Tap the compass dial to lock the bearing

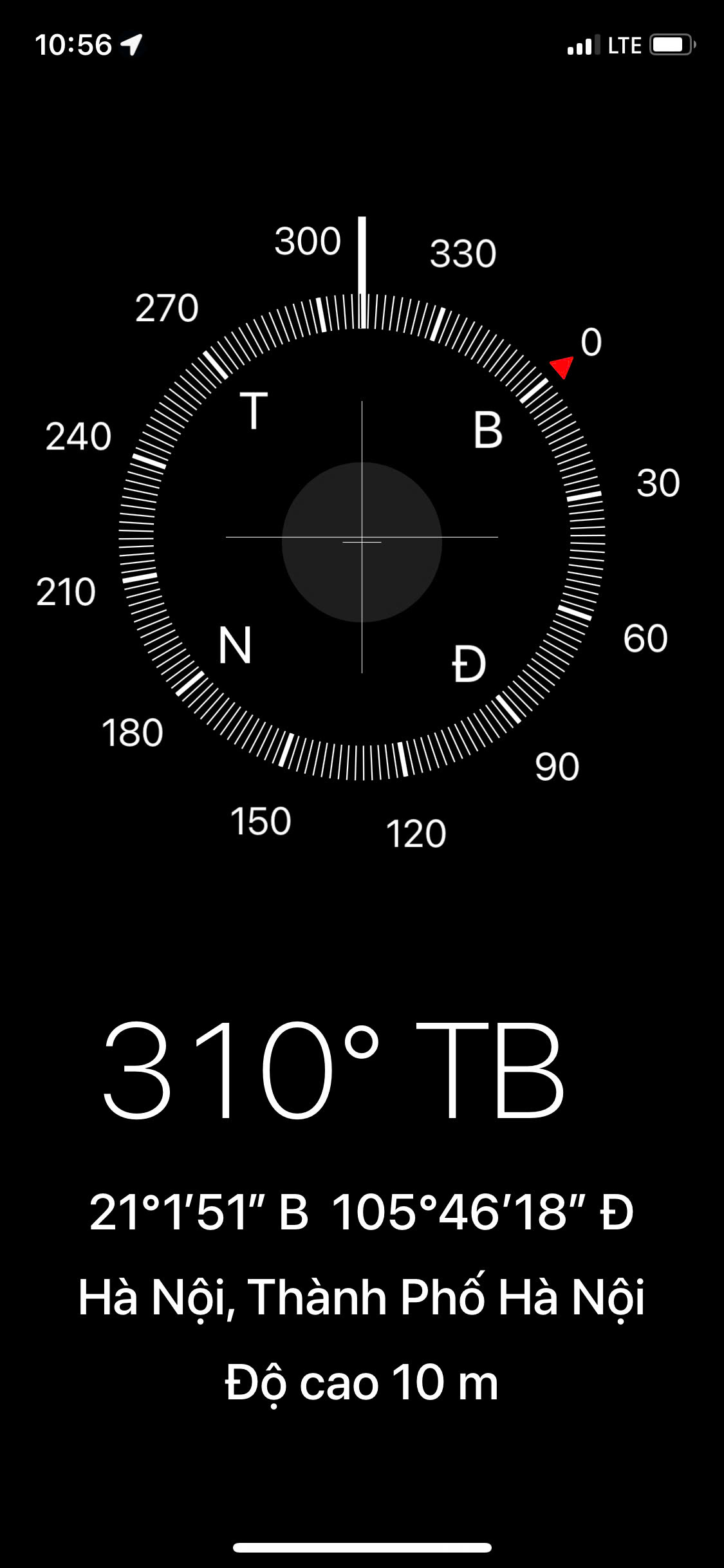pos(362,537)
